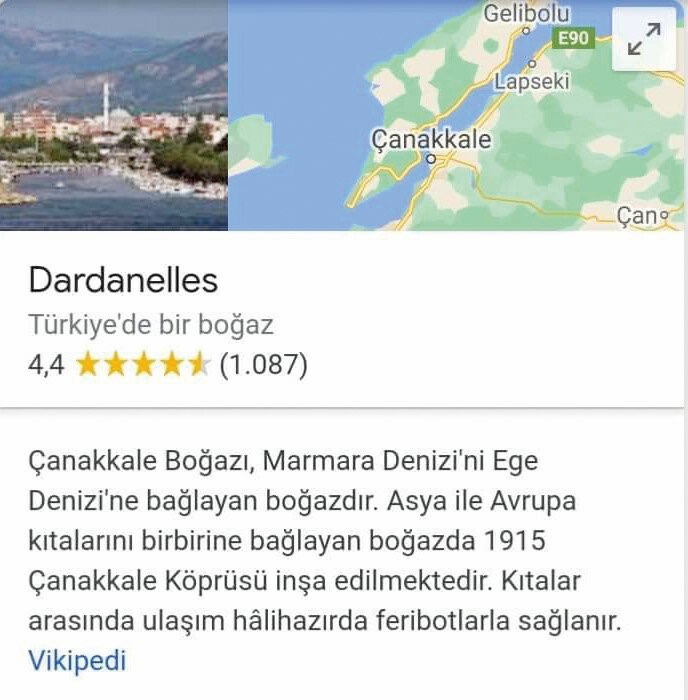Expand the map to full screen

point(643,41)
